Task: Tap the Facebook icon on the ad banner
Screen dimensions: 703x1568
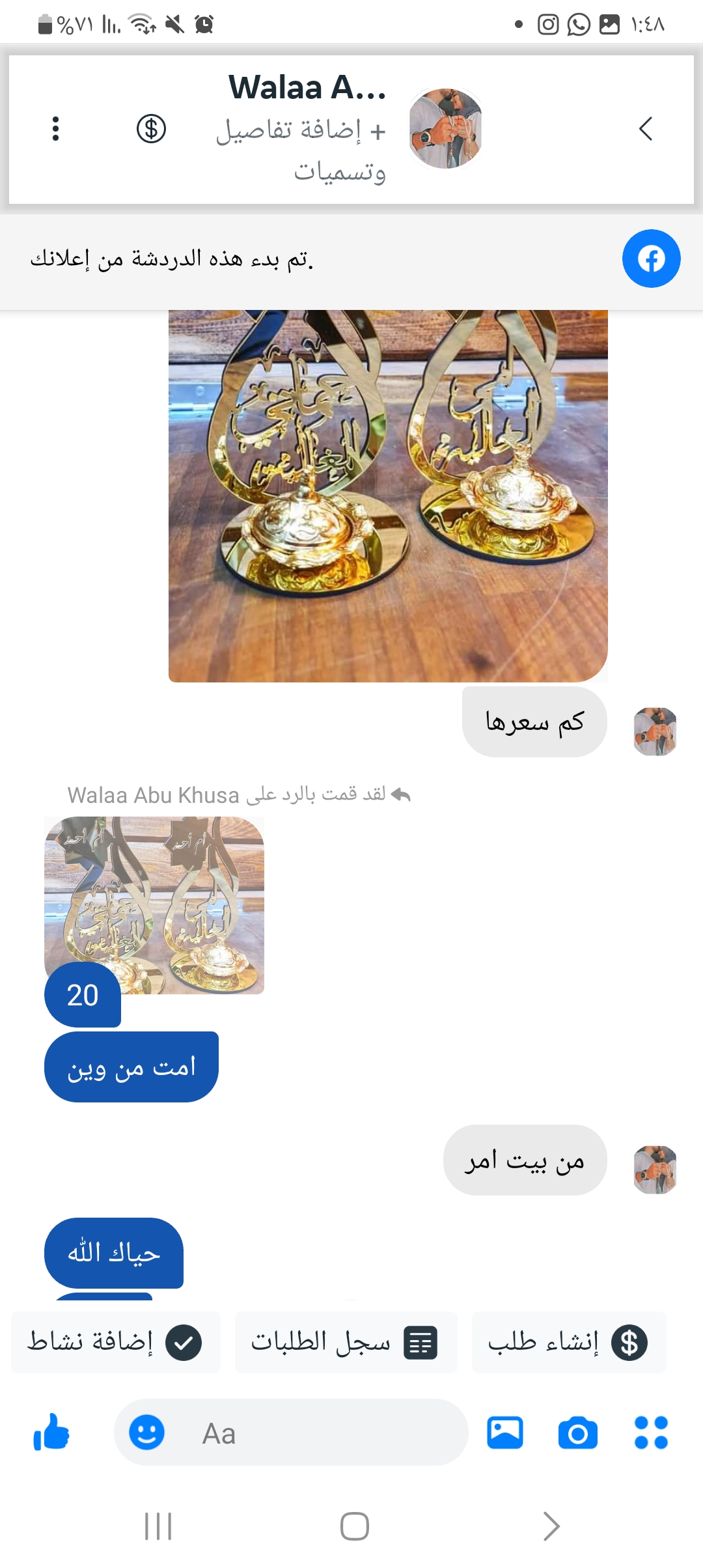Action: (x=651, y=259)
